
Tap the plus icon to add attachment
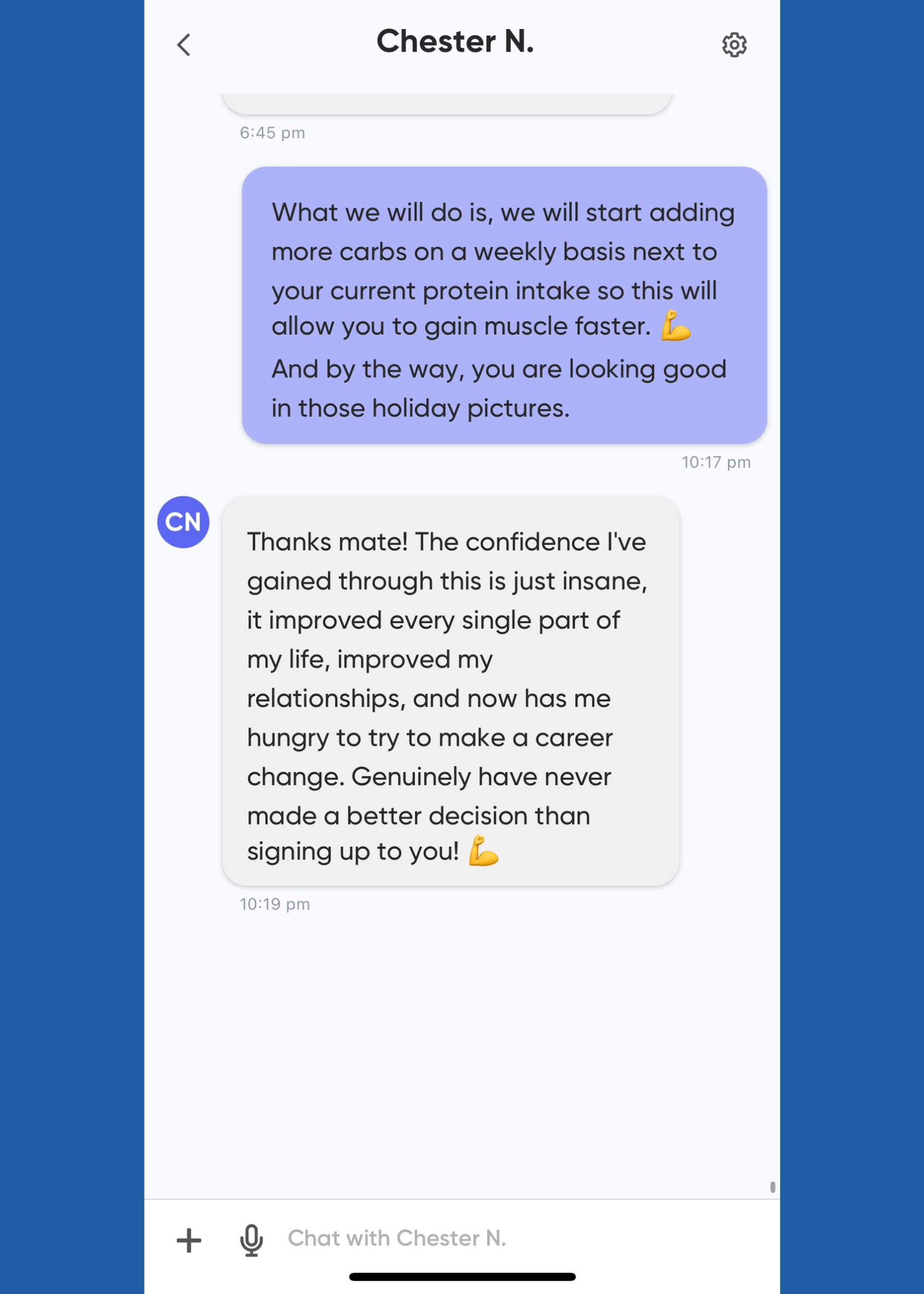189,1240
